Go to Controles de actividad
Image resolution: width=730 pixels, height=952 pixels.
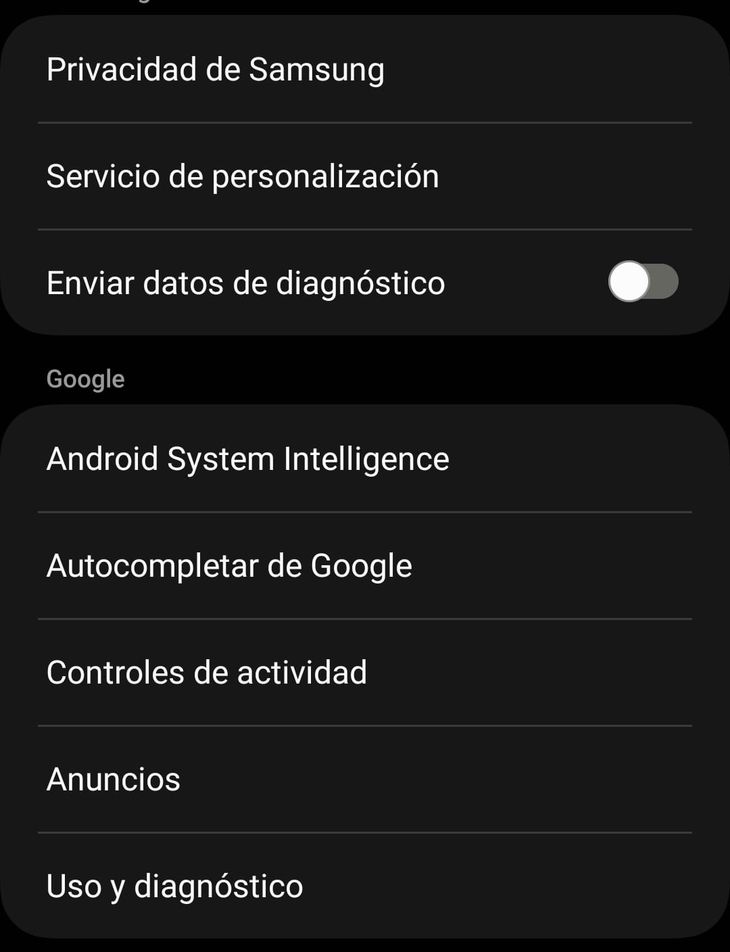point(206,673)
